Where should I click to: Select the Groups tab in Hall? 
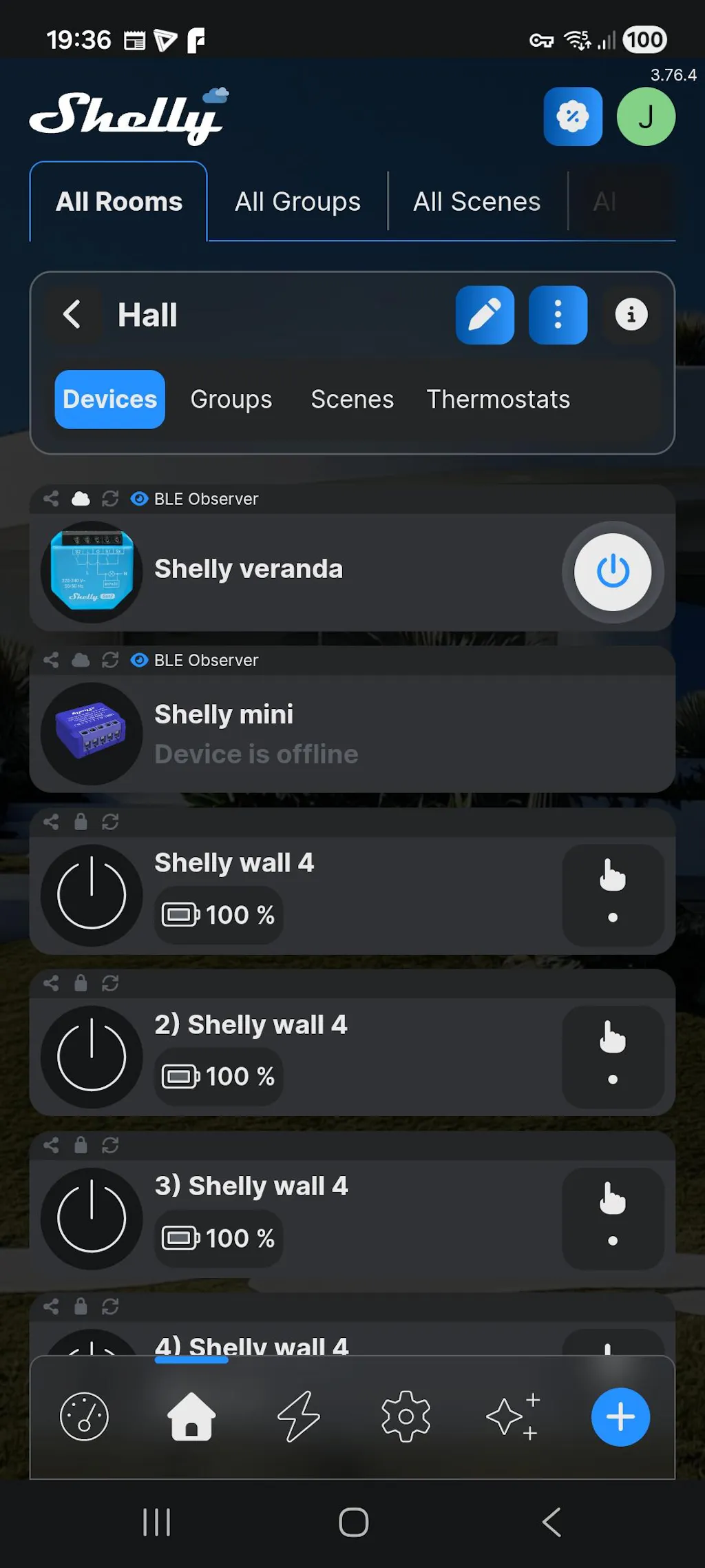[231, 400]
